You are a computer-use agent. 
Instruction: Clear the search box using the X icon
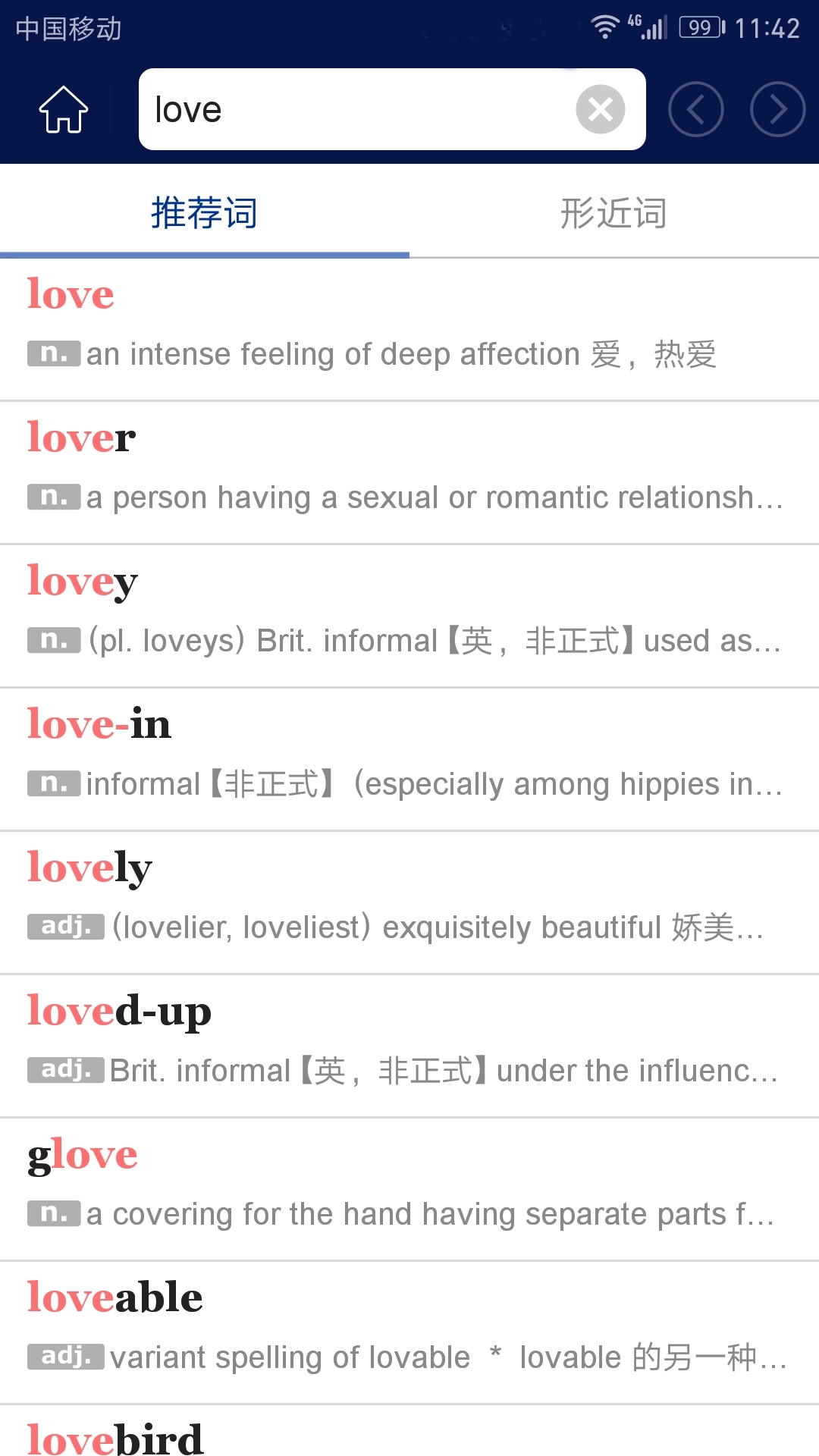600,108
